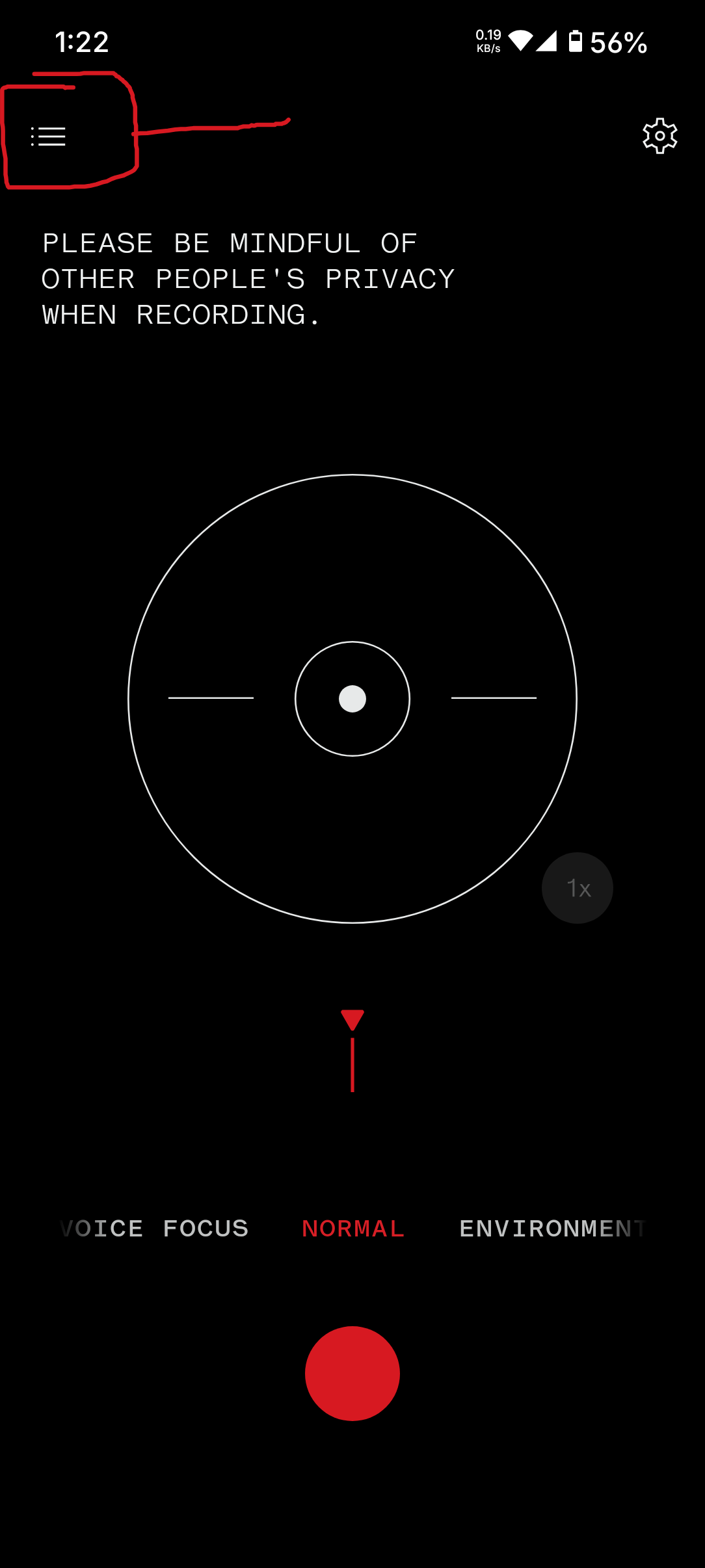Open the settings gear
The height and width of the screenshot is (1568, 705).
(659, 136)
